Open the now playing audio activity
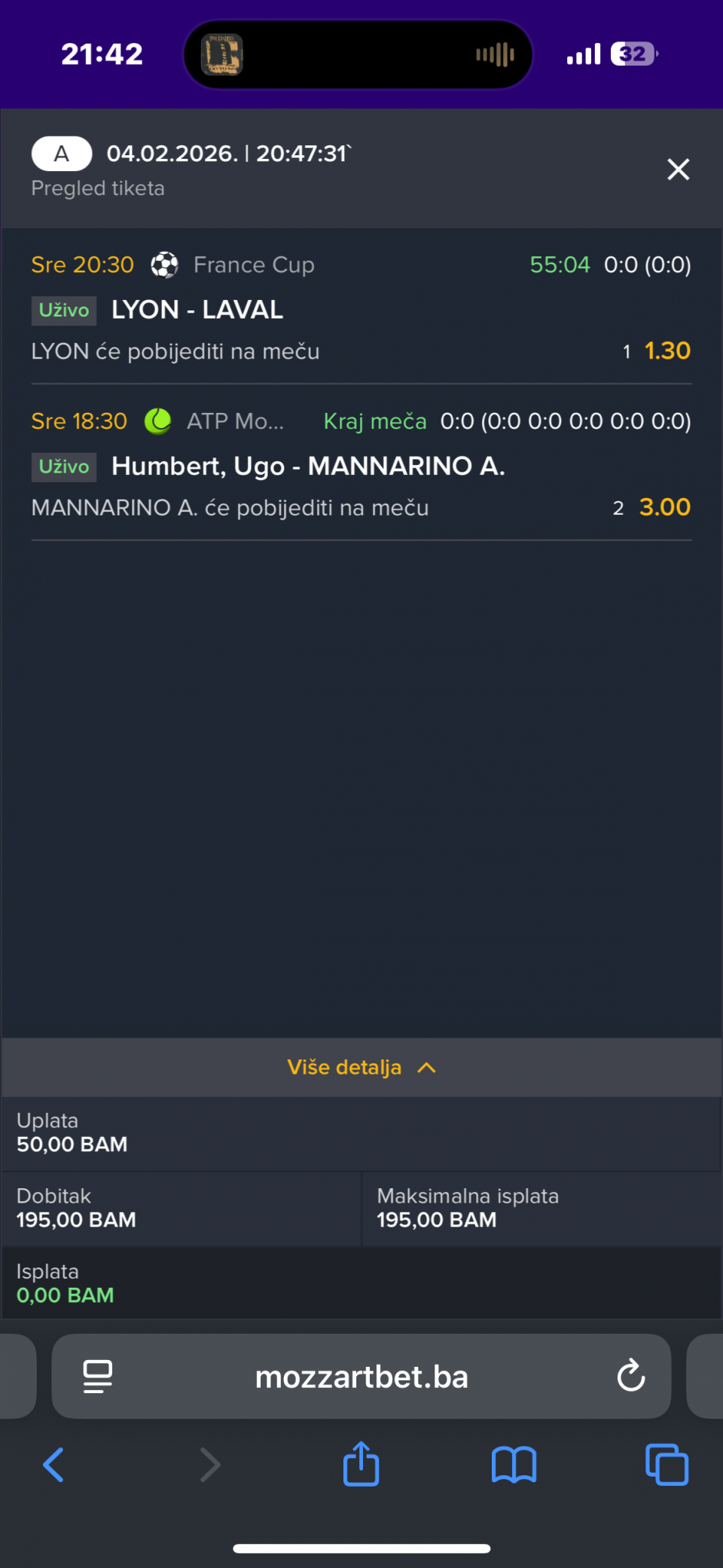723x1568 pixels. coord(358,54)
